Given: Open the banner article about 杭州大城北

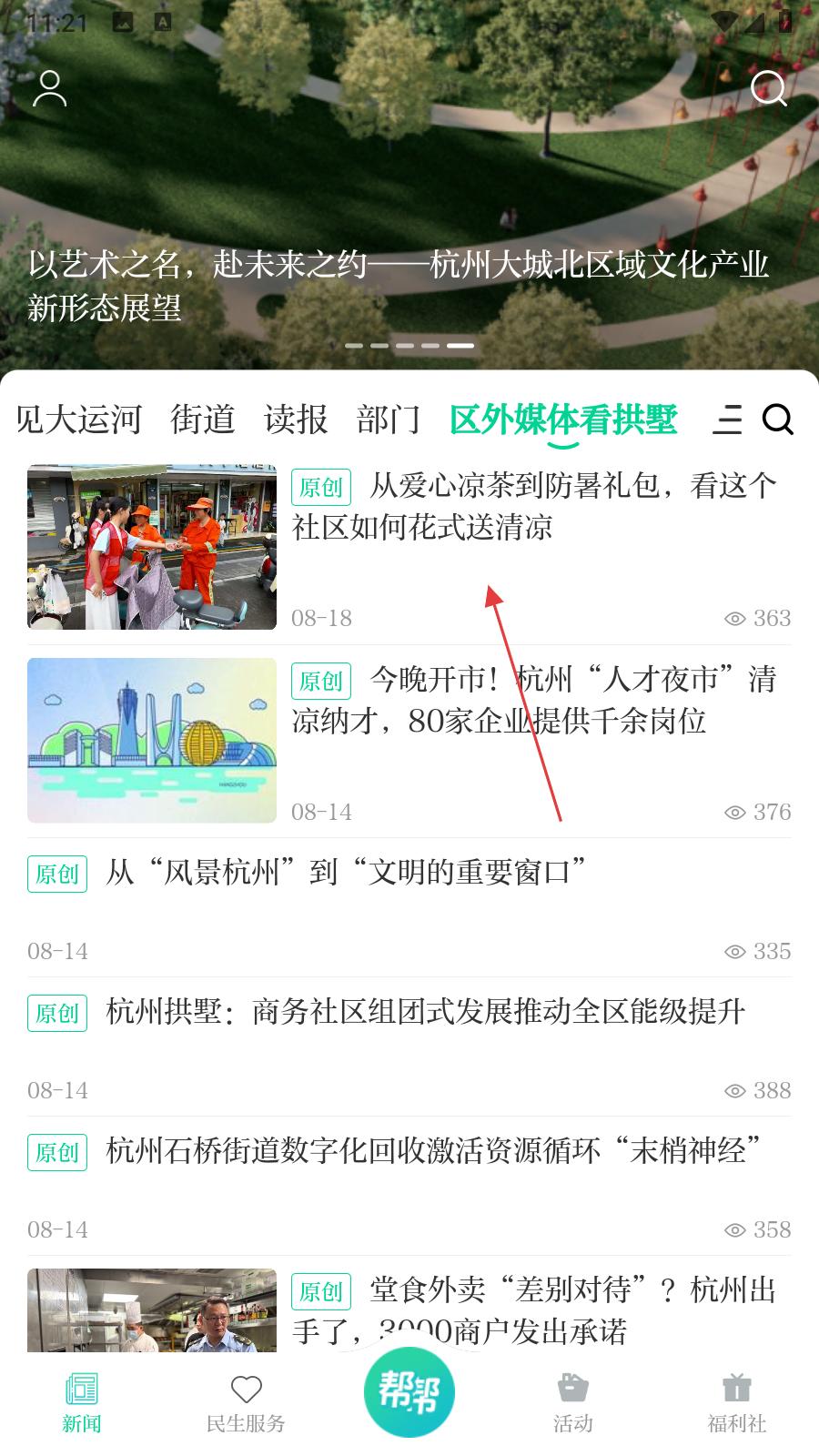Looking at the screenshot, I should click(x=398, y=286).
